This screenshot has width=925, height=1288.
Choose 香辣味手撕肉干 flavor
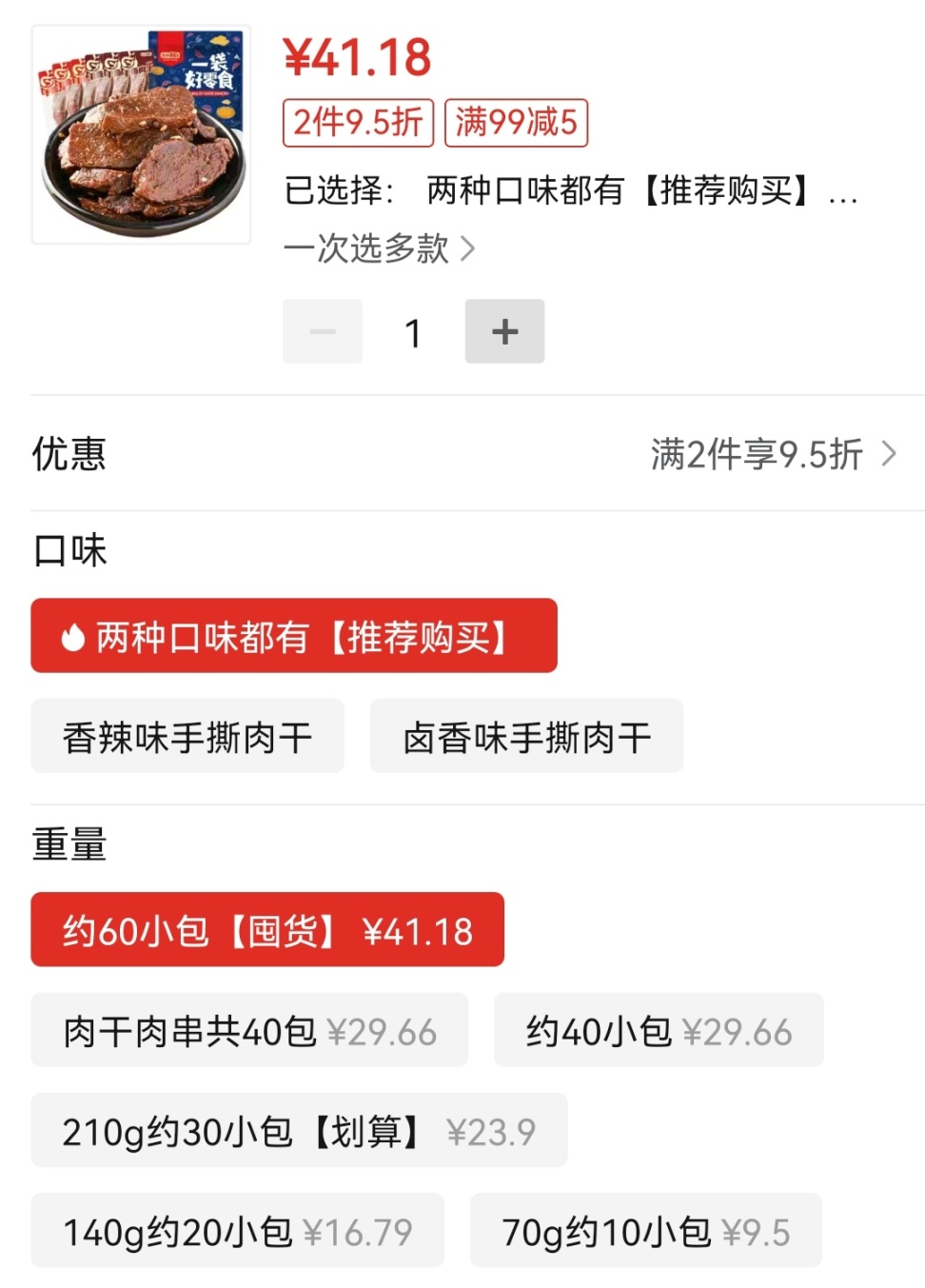187,736
